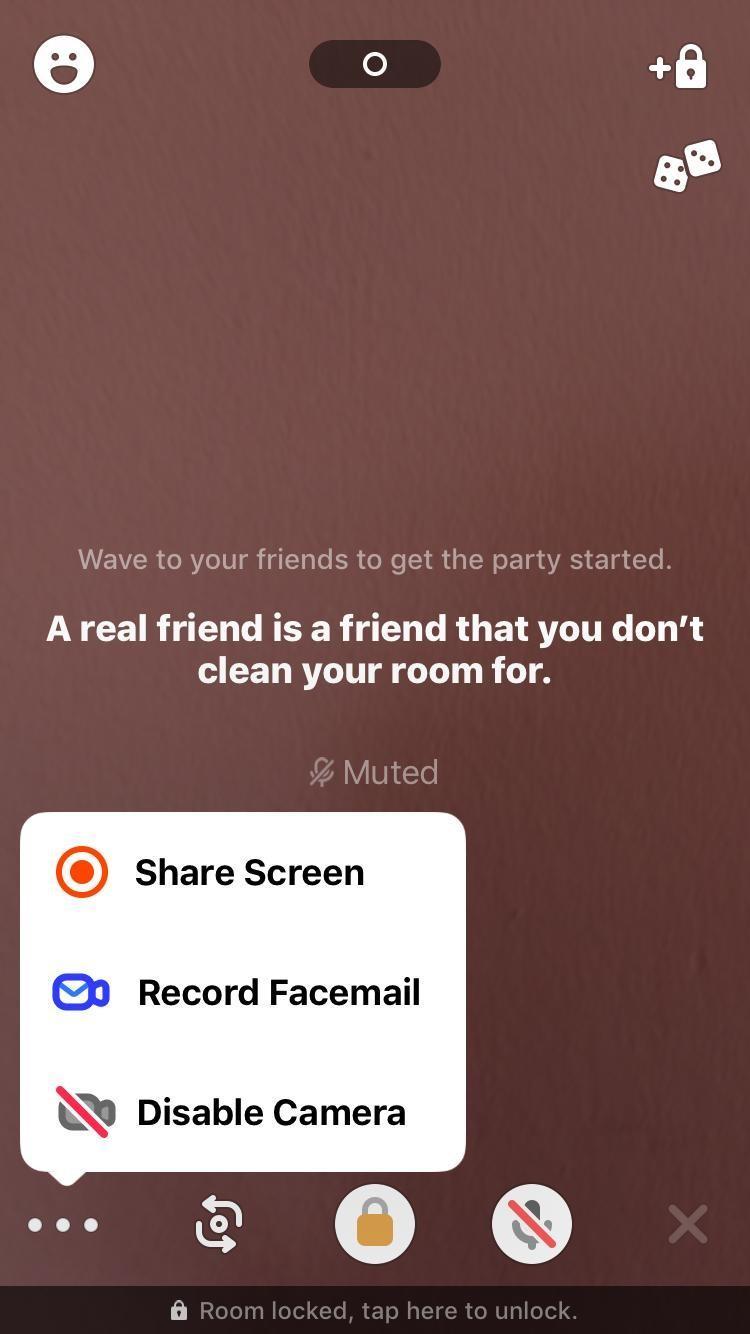
Task: Tap the circle pill at the top
Action: click(375, 64)
